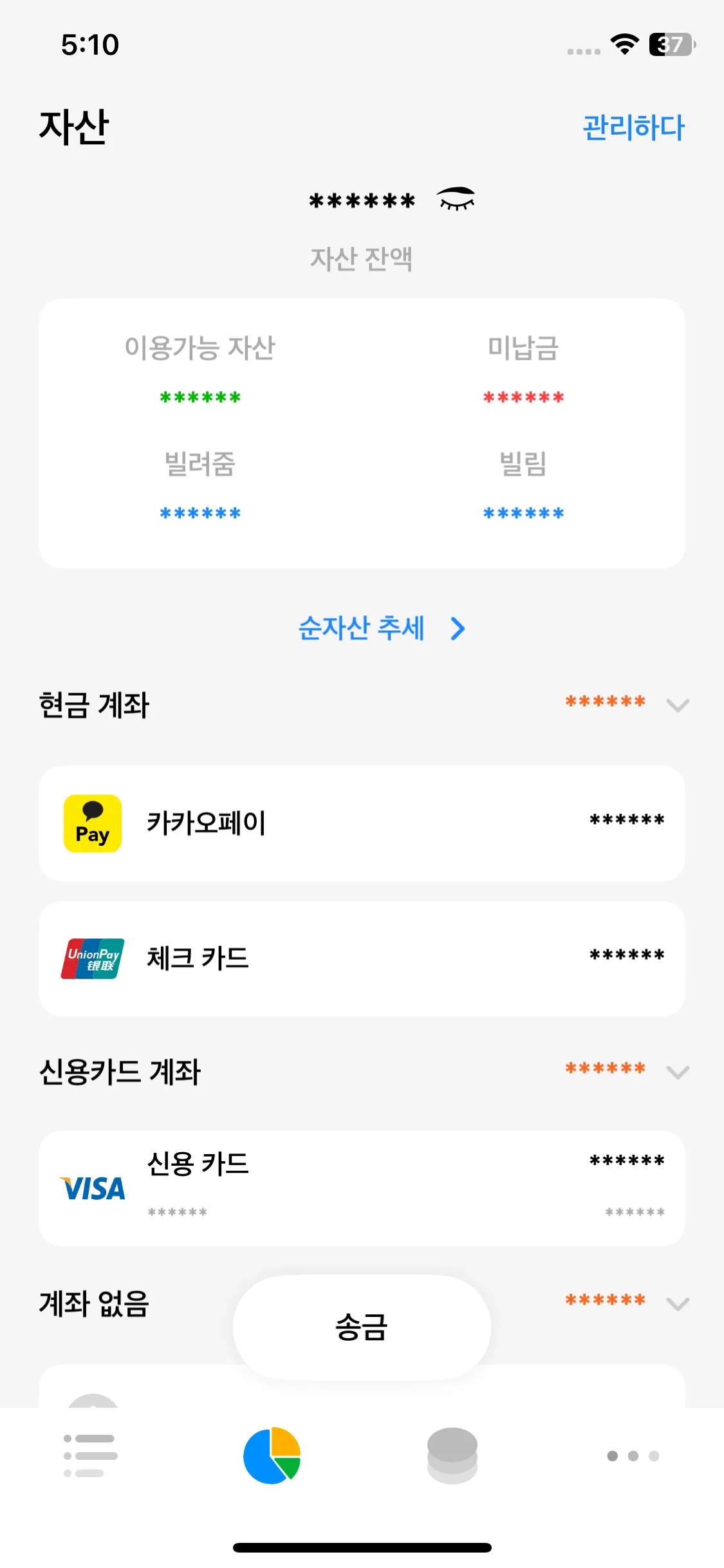Toggle balance visibility with the eye icon
Image resolution: width=724 pixels, height=1568 pixels.
tap(456, 200)
